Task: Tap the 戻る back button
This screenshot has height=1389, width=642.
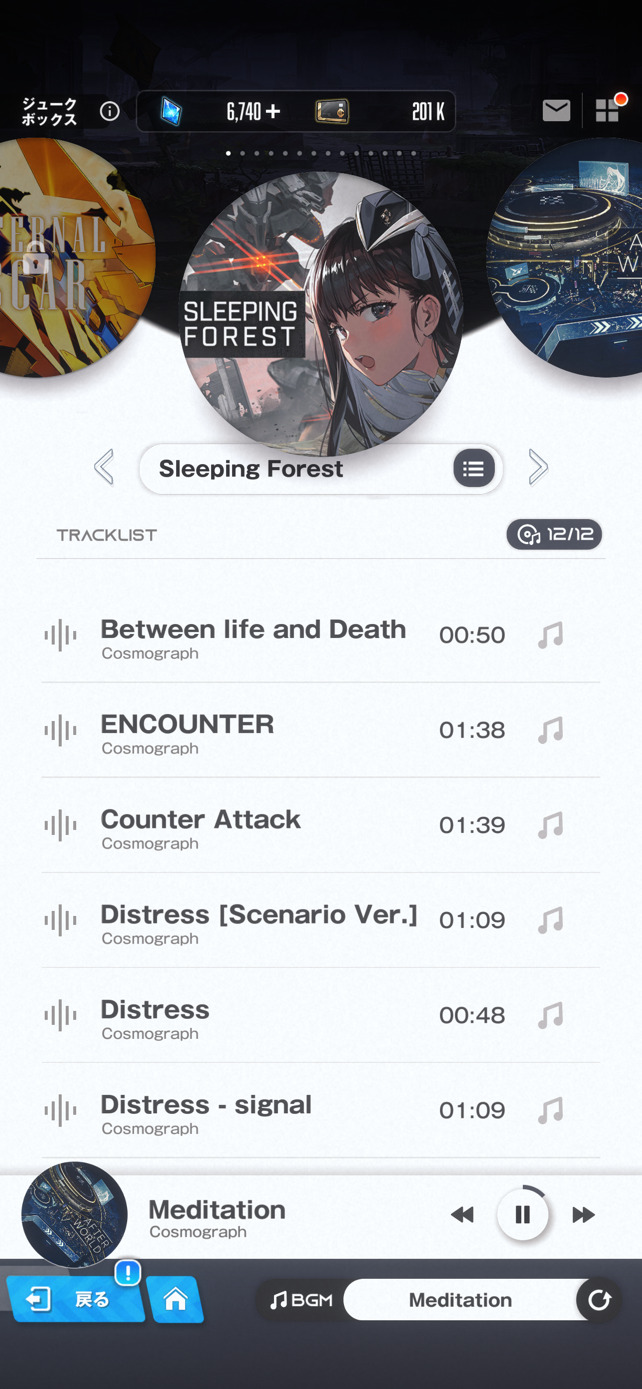Action: pos(75,1299)
